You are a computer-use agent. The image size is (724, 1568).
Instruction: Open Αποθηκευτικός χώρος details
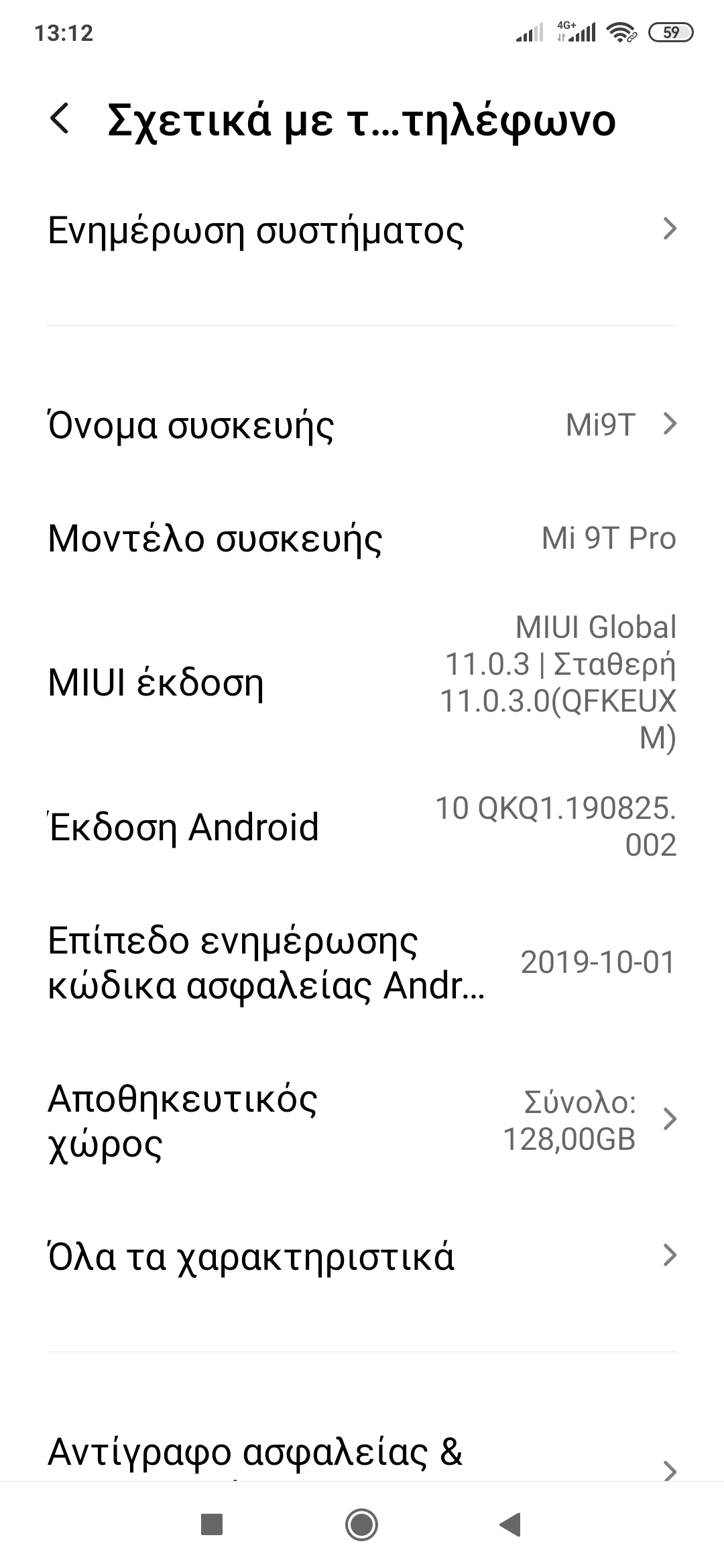point(362,1120)
